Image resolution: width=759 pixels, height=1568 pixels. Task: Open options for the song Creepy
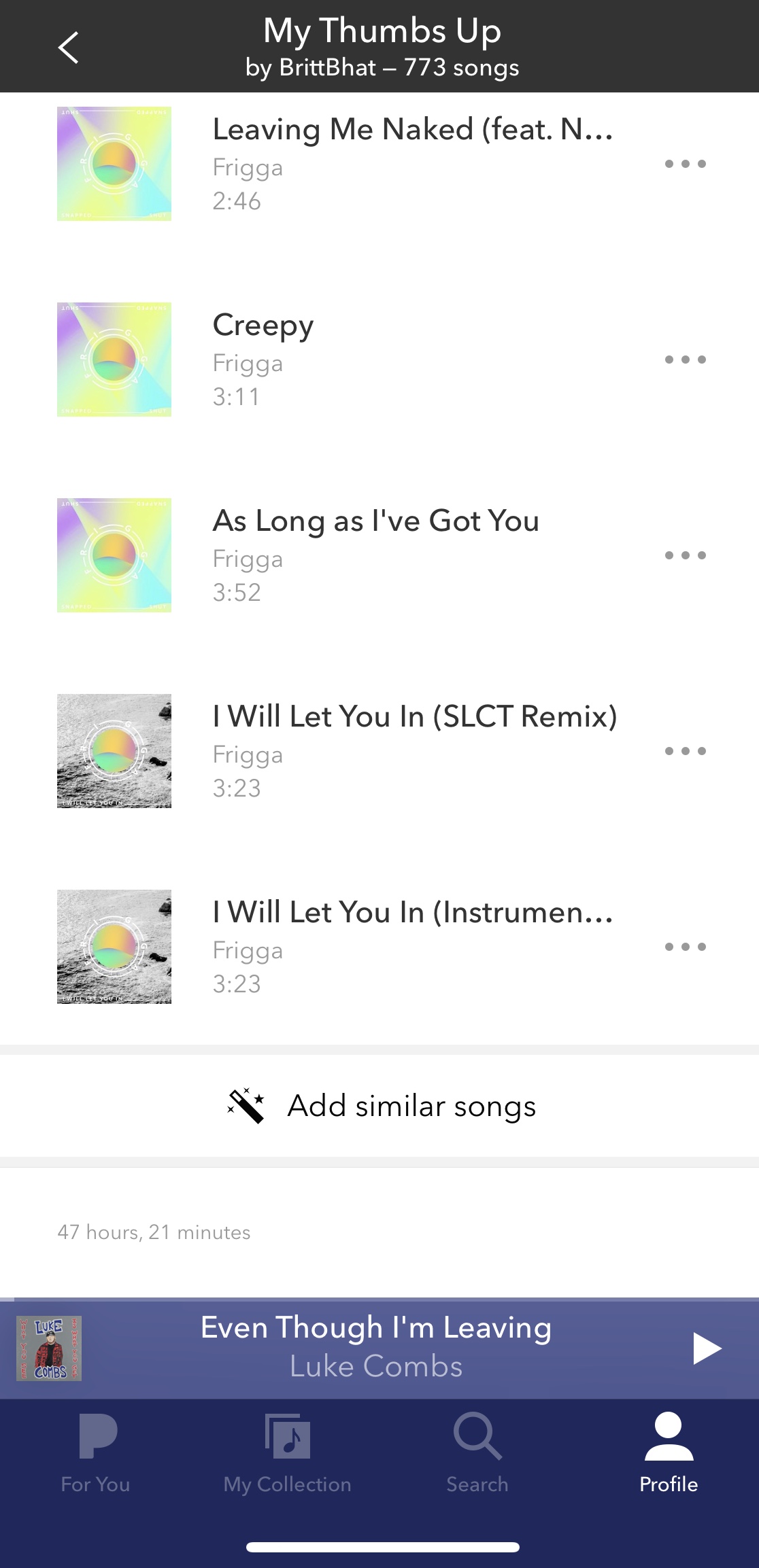click(685, 360)
